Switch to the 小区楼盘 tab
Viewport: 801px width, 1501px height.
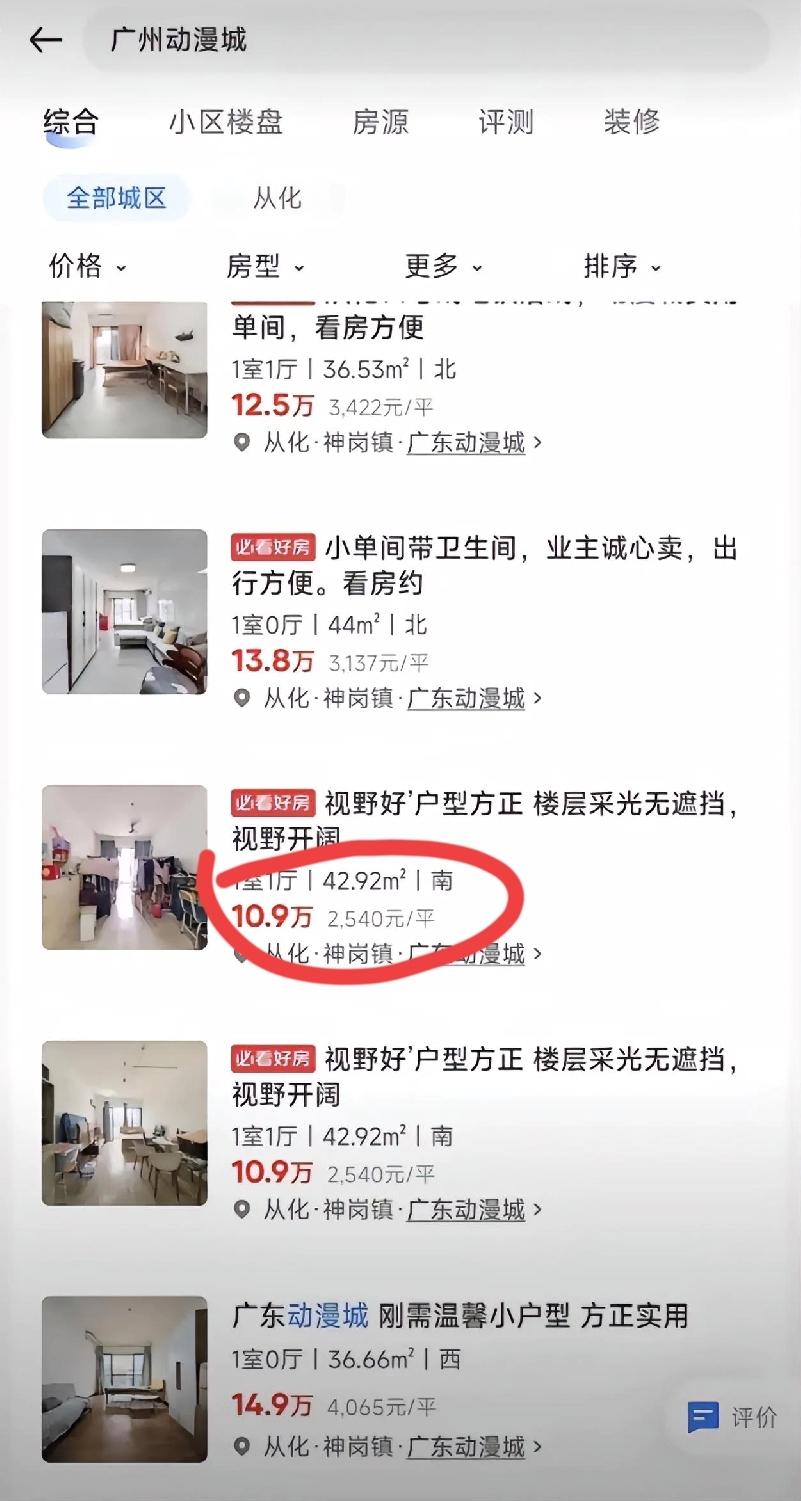point(227,122)
